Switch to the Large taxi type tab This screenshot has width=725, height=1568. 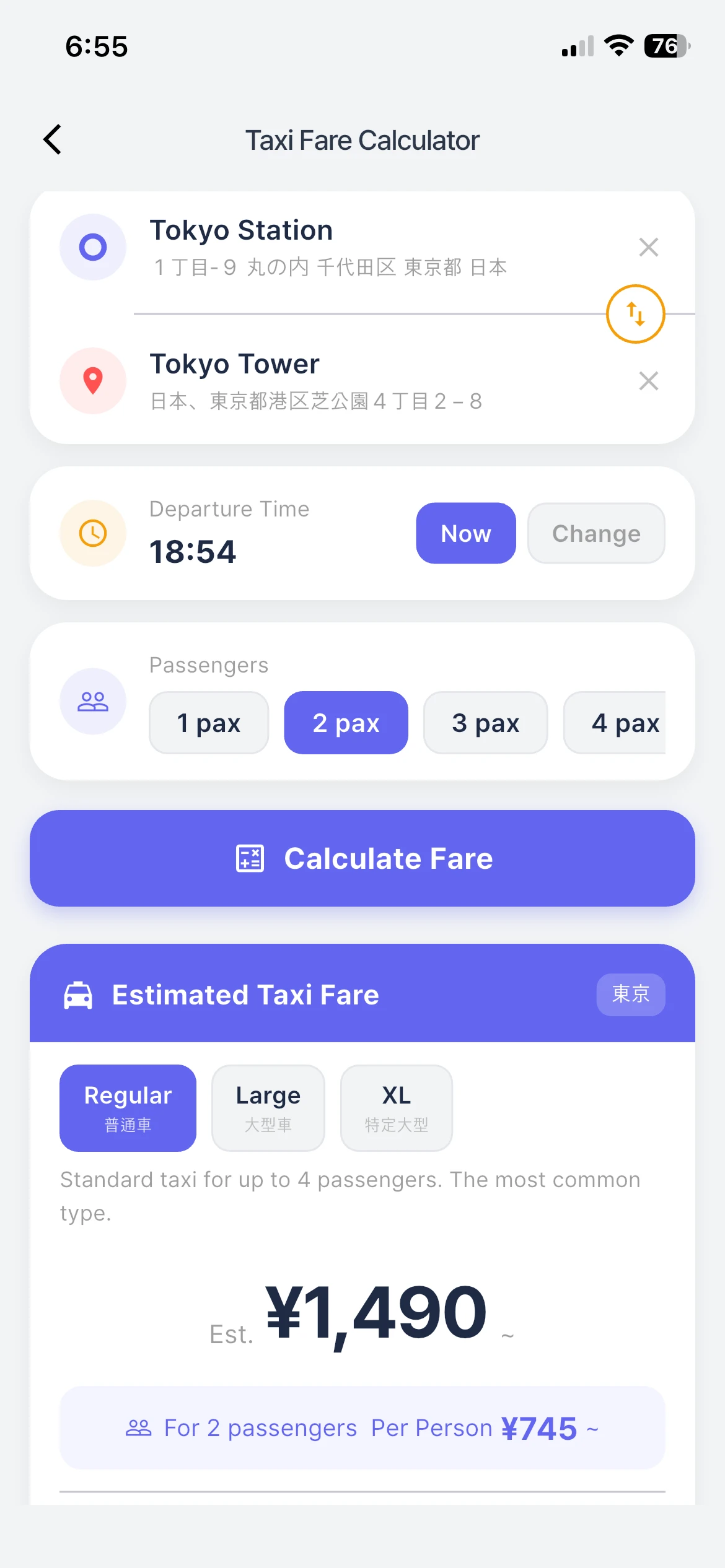268,1108
